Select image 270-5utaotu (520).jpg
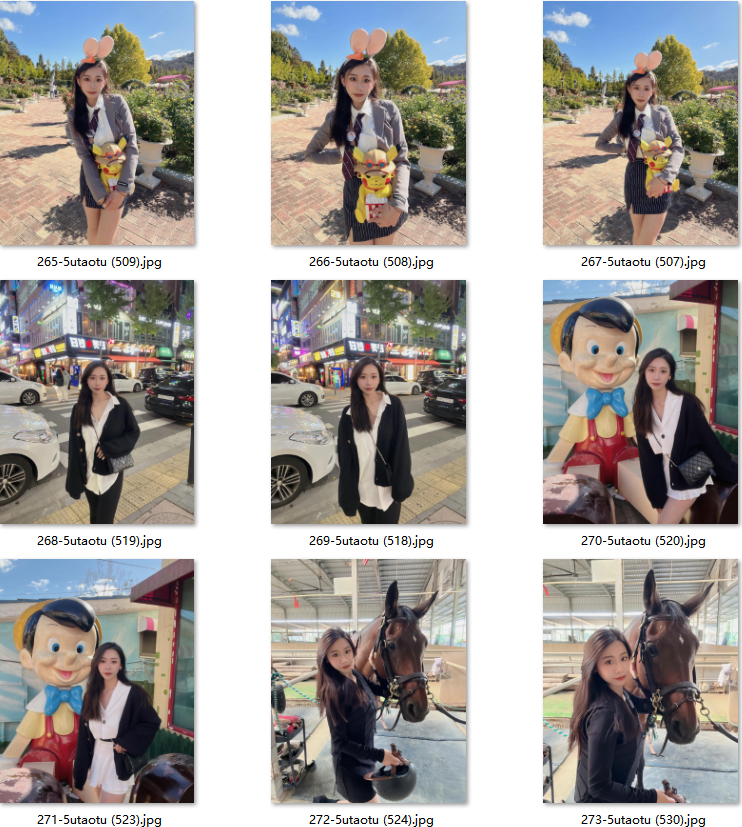The image size is (742, 827). tap(640, 402)
